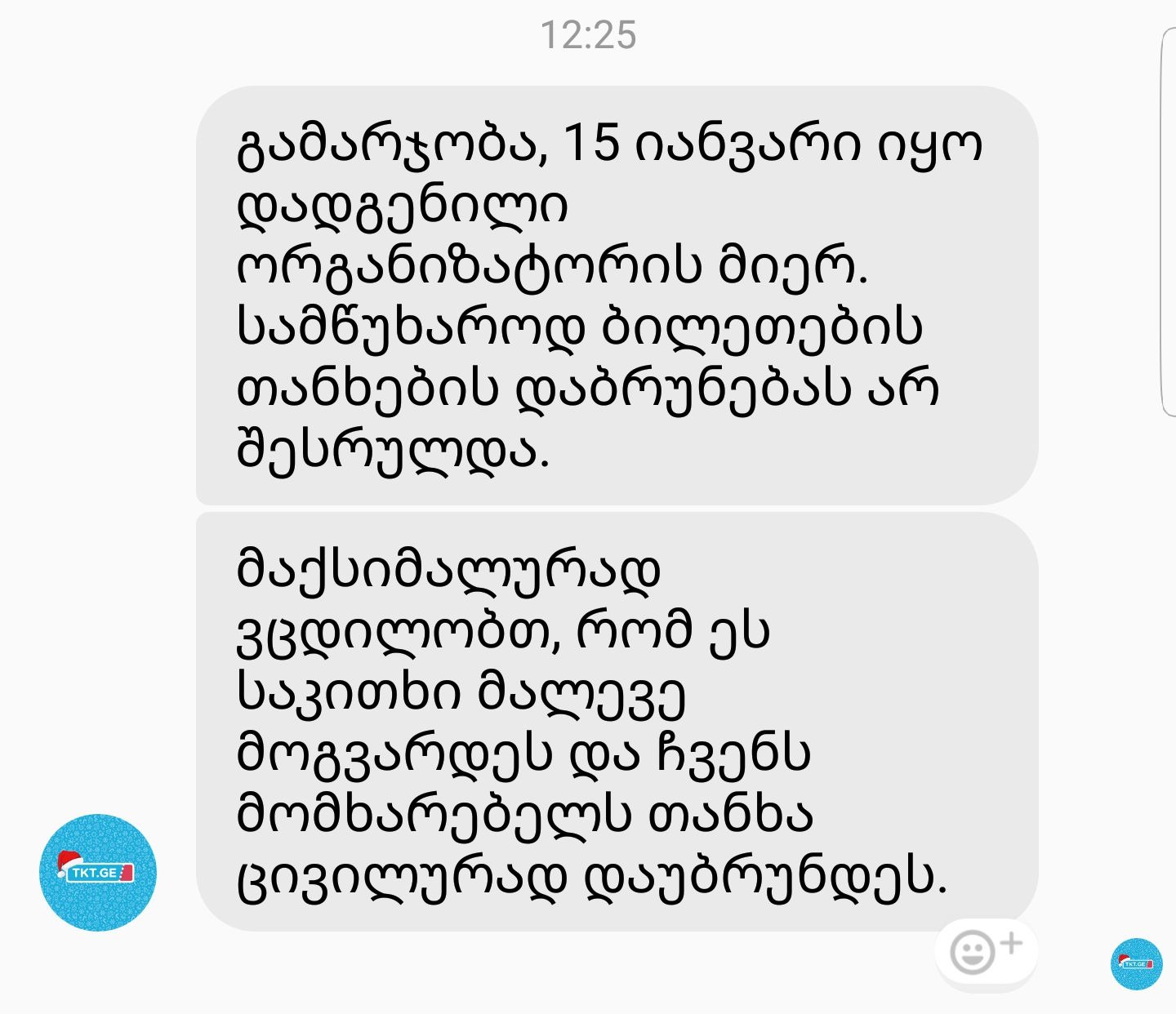Open the TKT.GE sender profile avatar
Screen dimensions: 1176x1014
98,872
